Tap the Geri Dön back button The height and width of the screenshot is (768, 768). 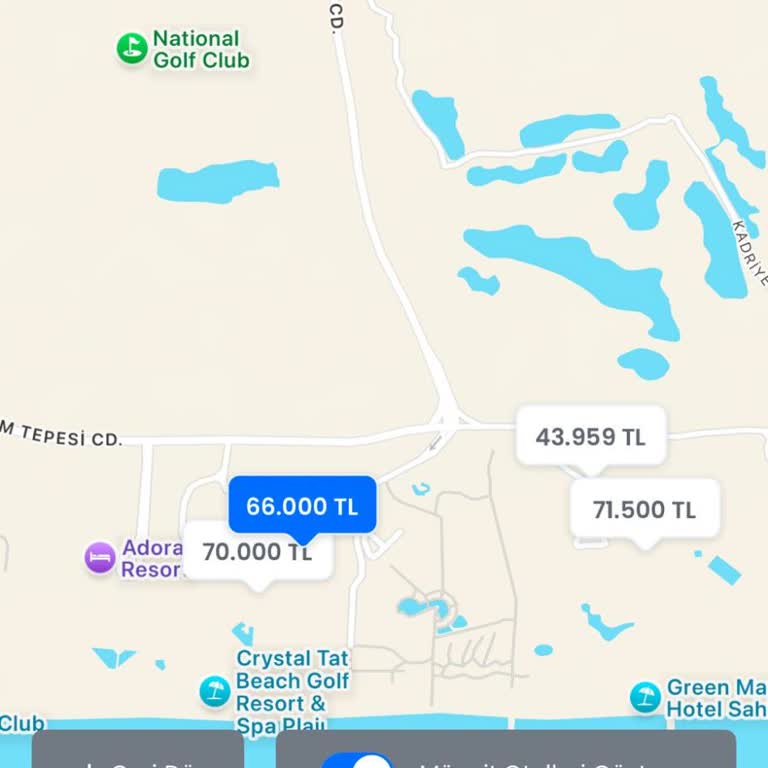[x=138, y=758]
